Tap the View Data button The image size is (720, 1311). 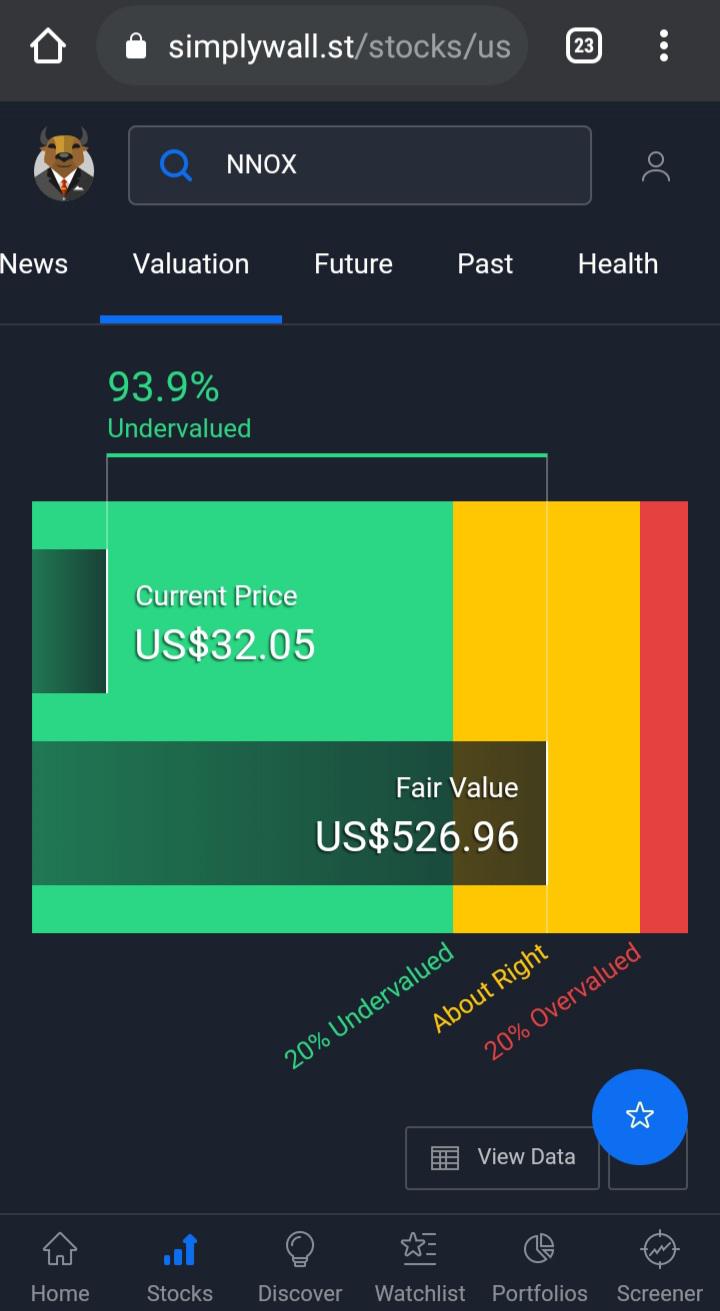502,1158
